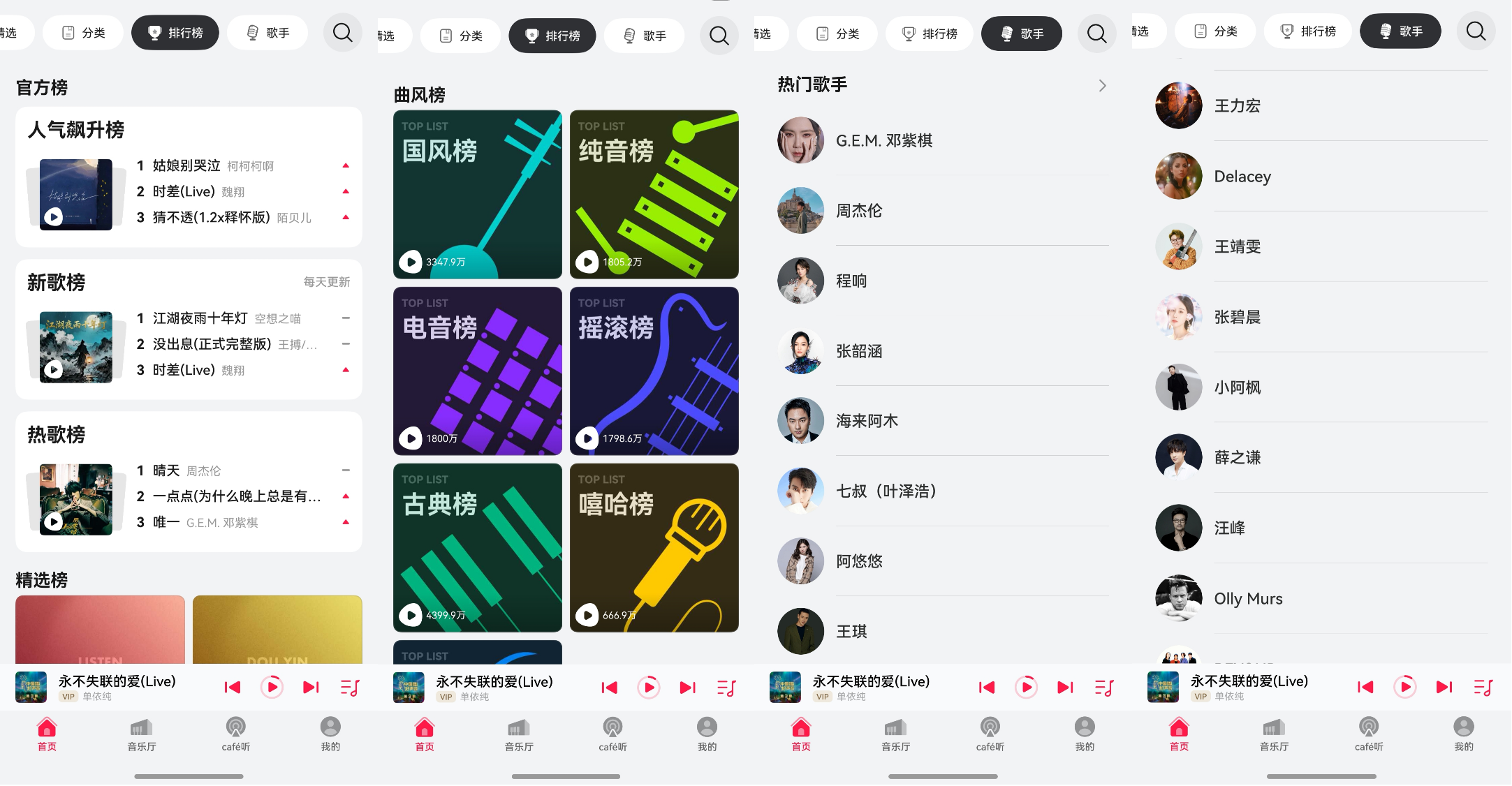This screenshot has width=1512, height=786.
Task: Open the 嘻哈榜 genre chart tile
Action: point(654,547)
